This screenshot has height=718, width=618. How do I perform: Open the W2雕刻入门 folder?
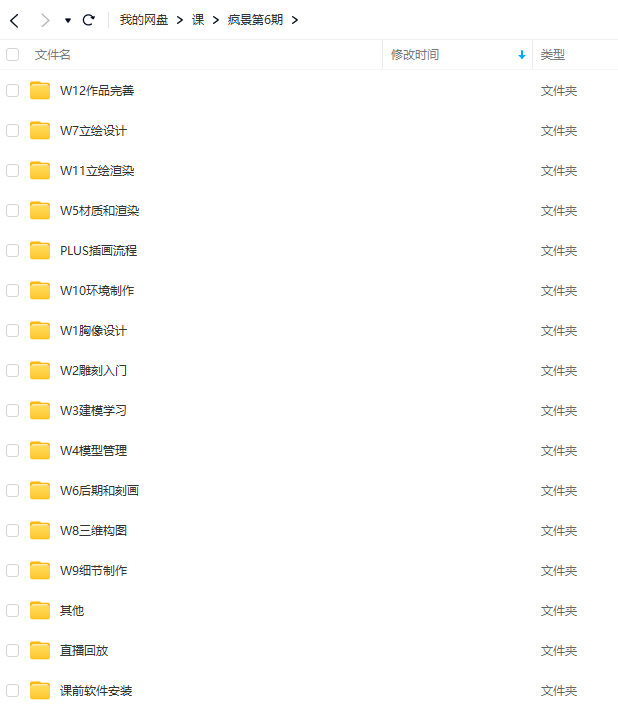click(x=93, y=371)
